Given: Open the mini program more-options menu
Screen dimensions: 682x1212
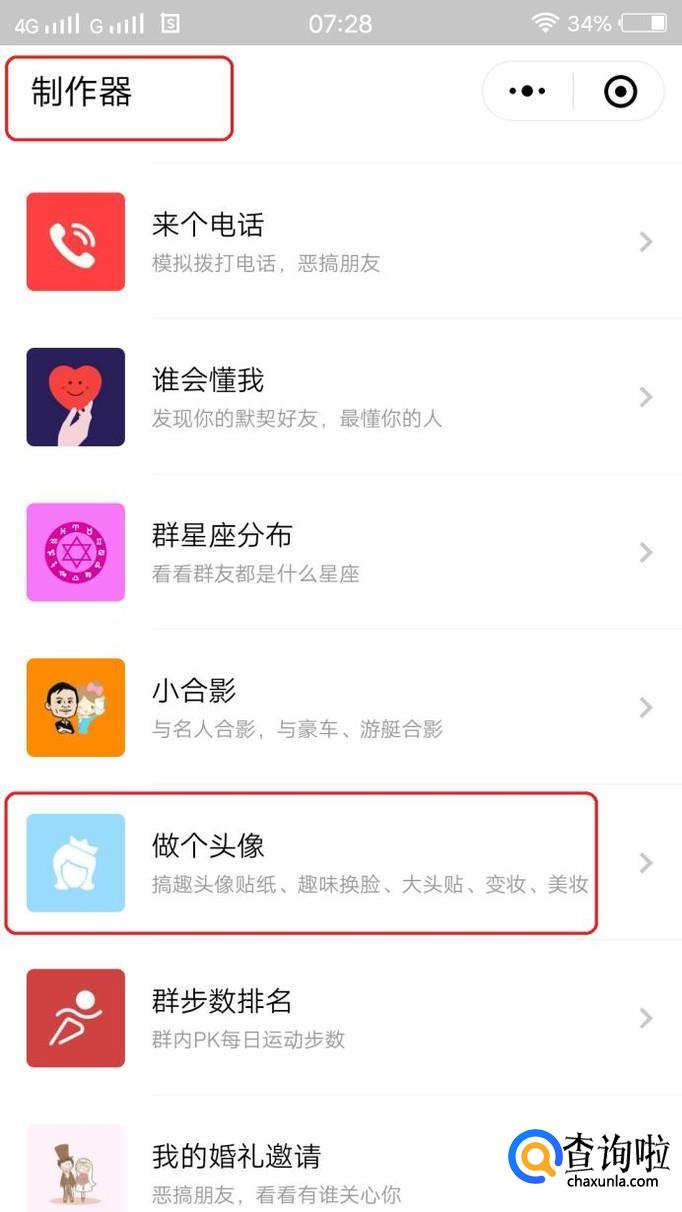Looking at the screenshot, I should click(x=527, y=92).
